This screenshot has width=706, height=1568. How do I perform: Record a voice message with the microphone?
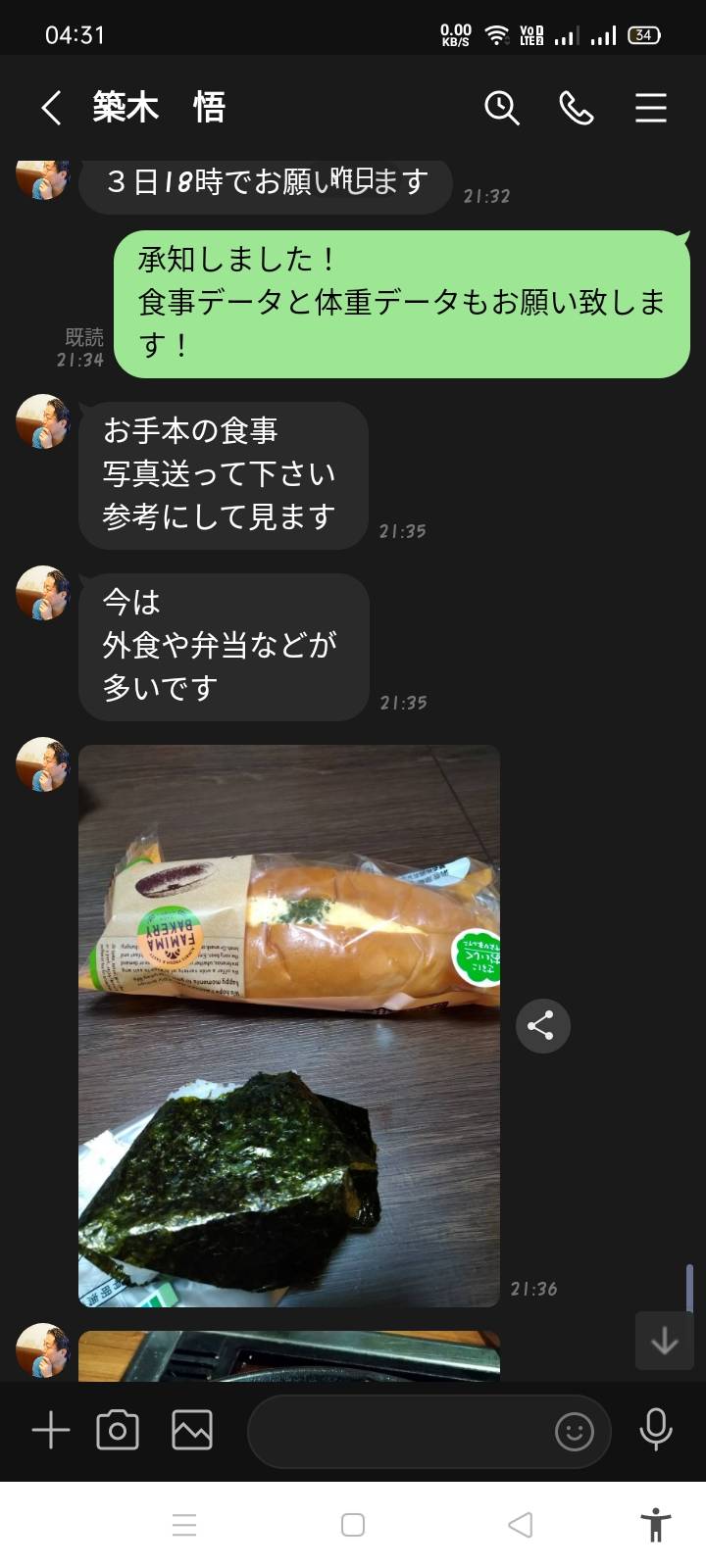point(656,1430)
